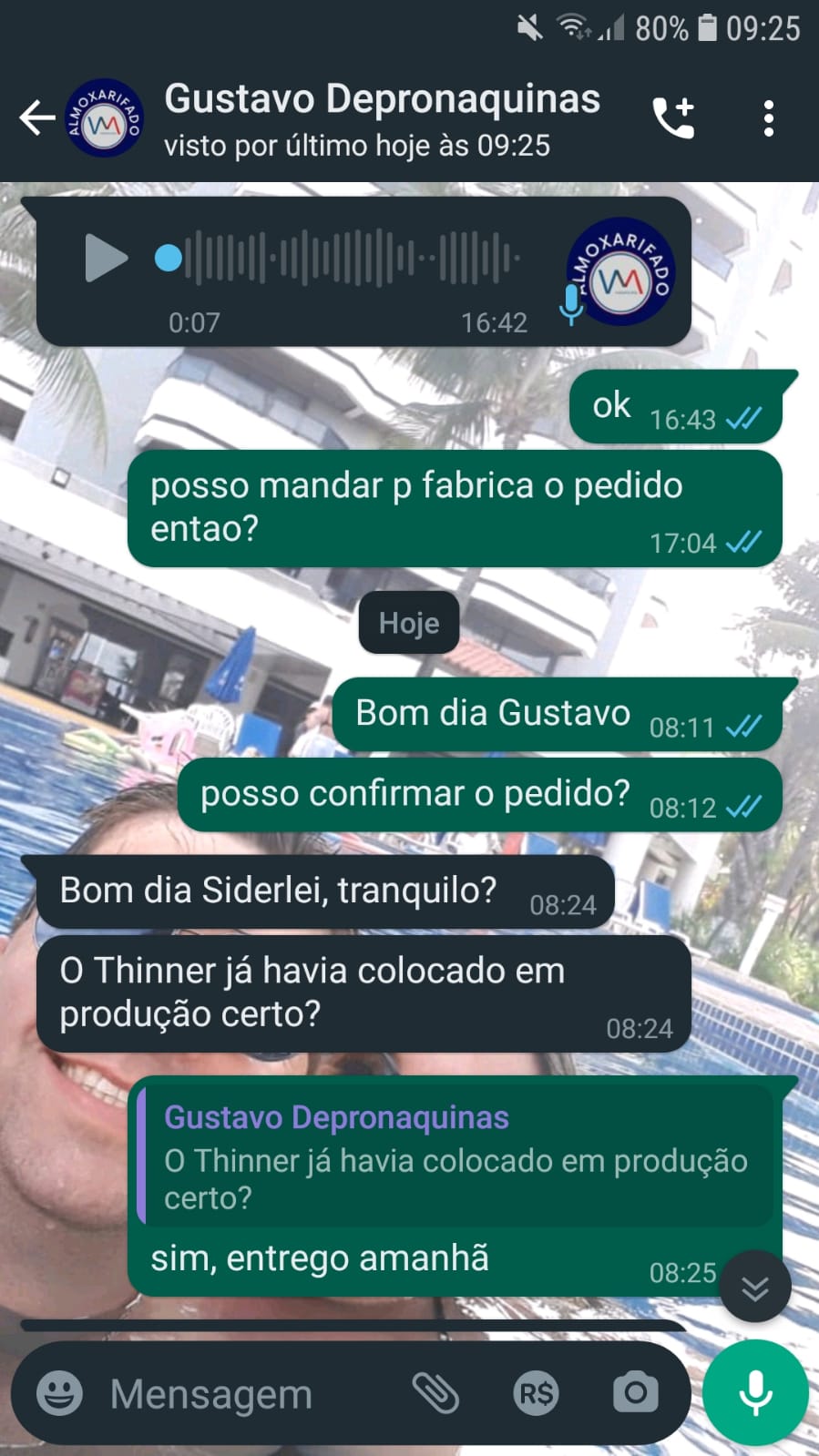Viewport: 819px width, 1456px height.
Task: Attach a file with paperclip
Action: tap(435, 1393)
